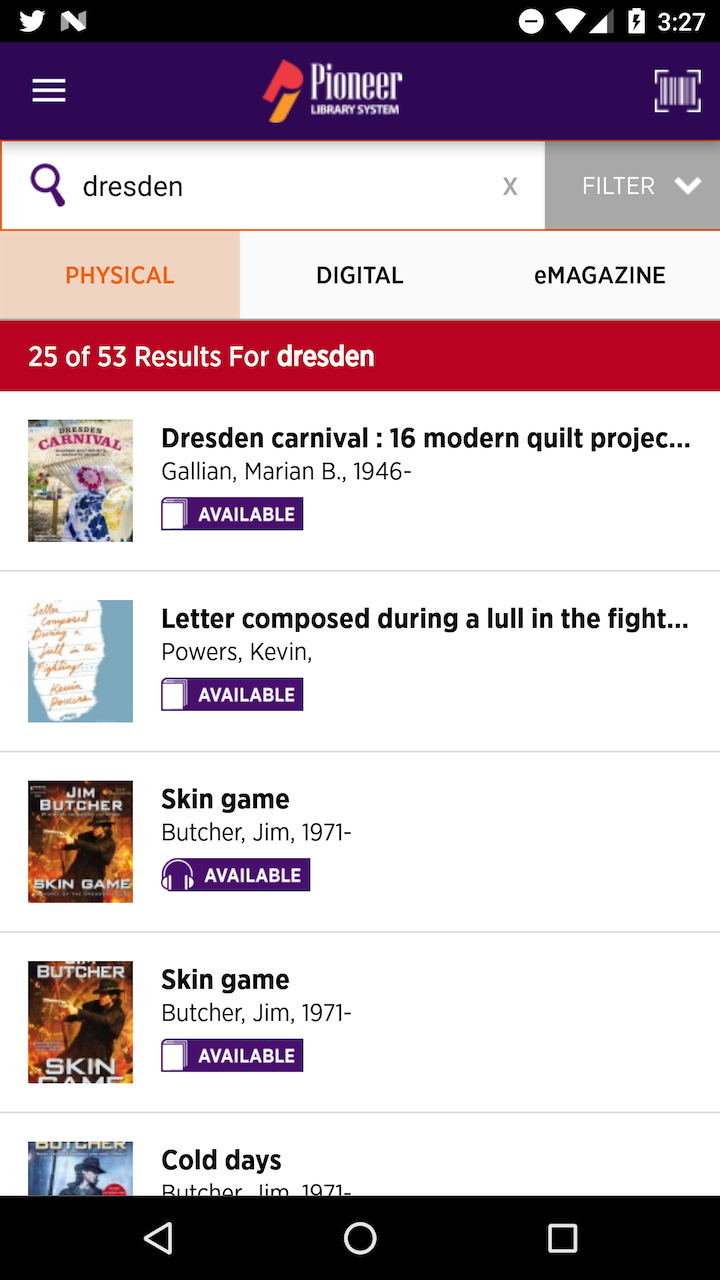
Task: Open Dresden carnival quilt projects result
Action: pyautogui.click(x=425, y=439)
